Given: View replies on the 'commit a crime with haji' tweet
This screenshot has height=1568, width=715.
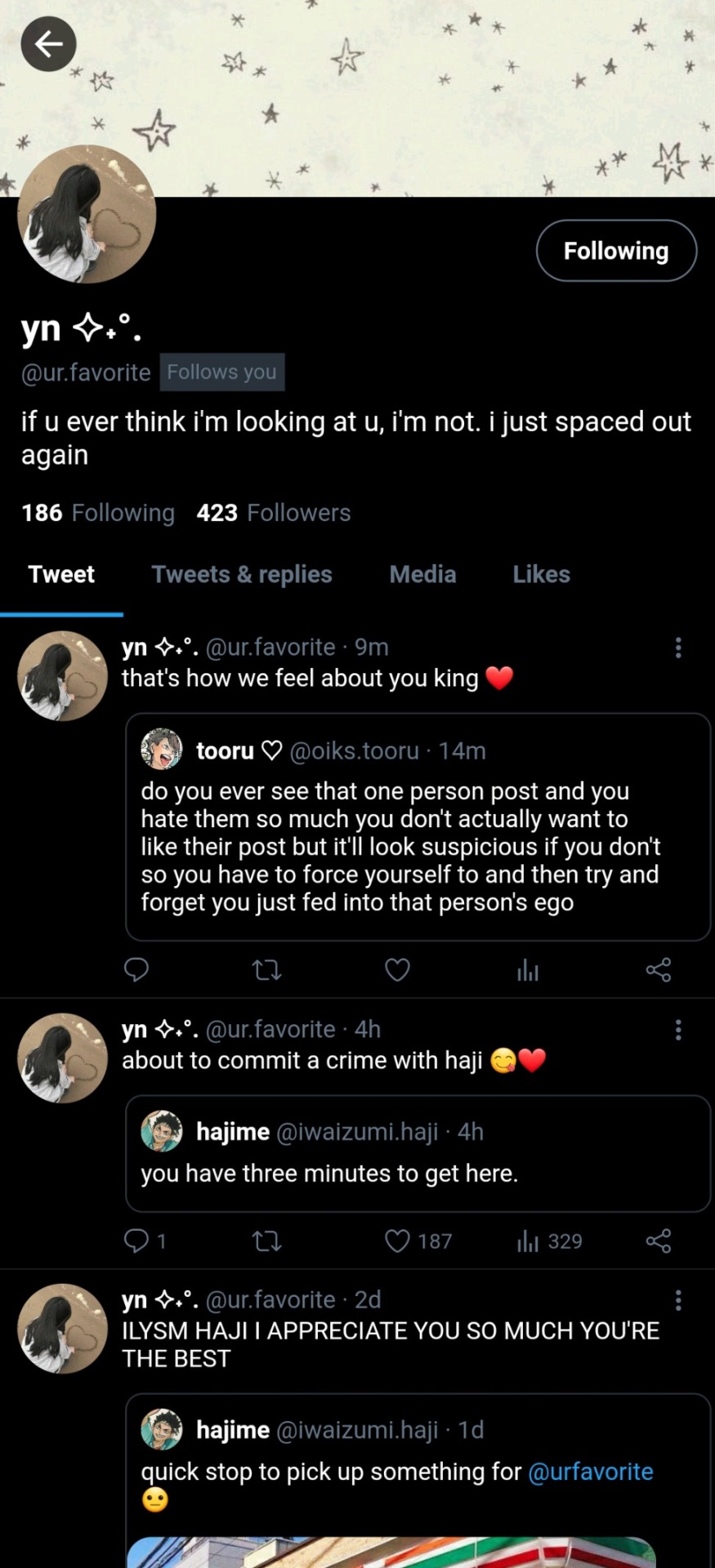Looking at the screenshot, I should coord(136,1241).
